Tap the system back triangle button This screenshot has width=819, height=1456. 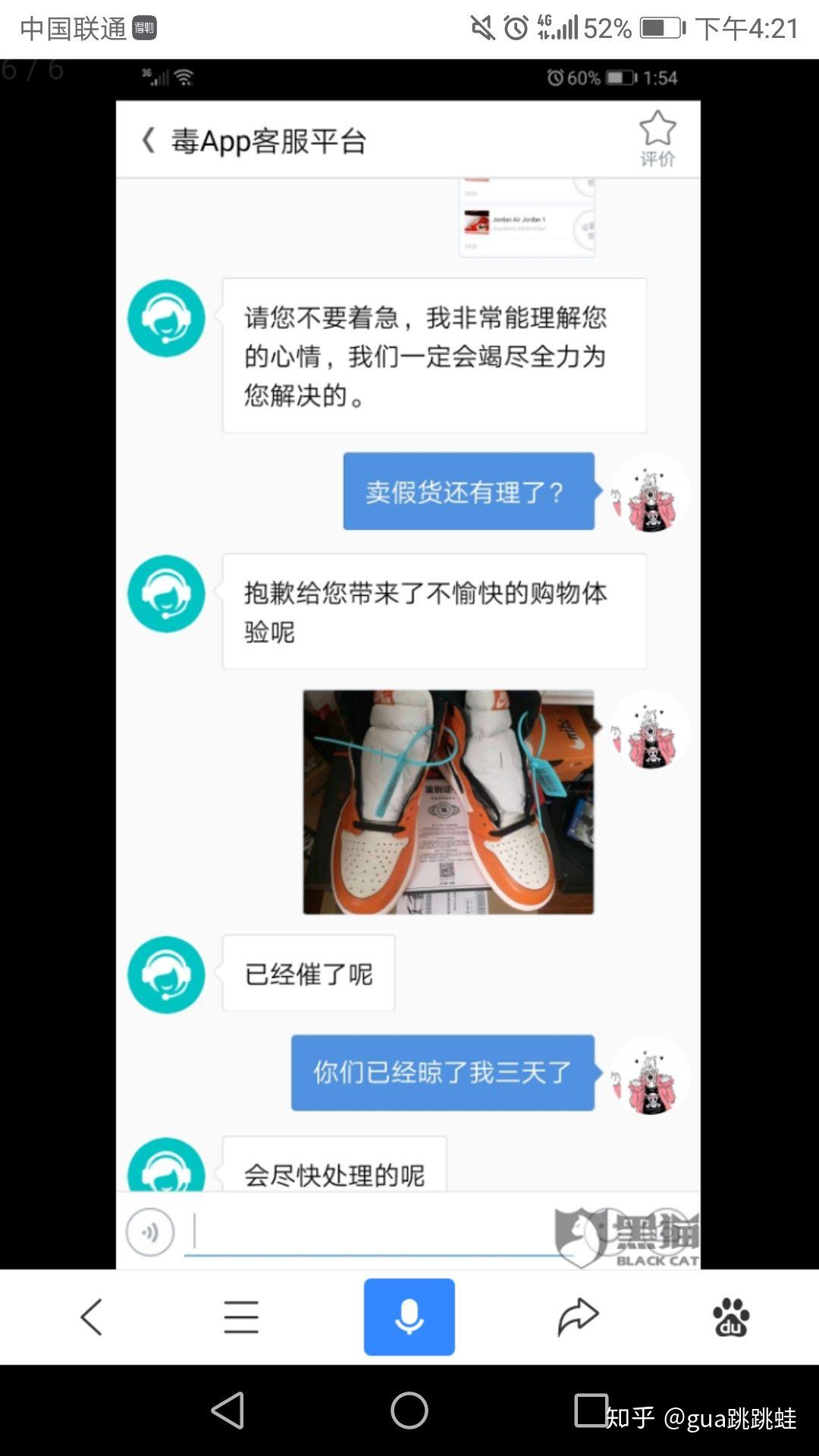[227, 1411]
